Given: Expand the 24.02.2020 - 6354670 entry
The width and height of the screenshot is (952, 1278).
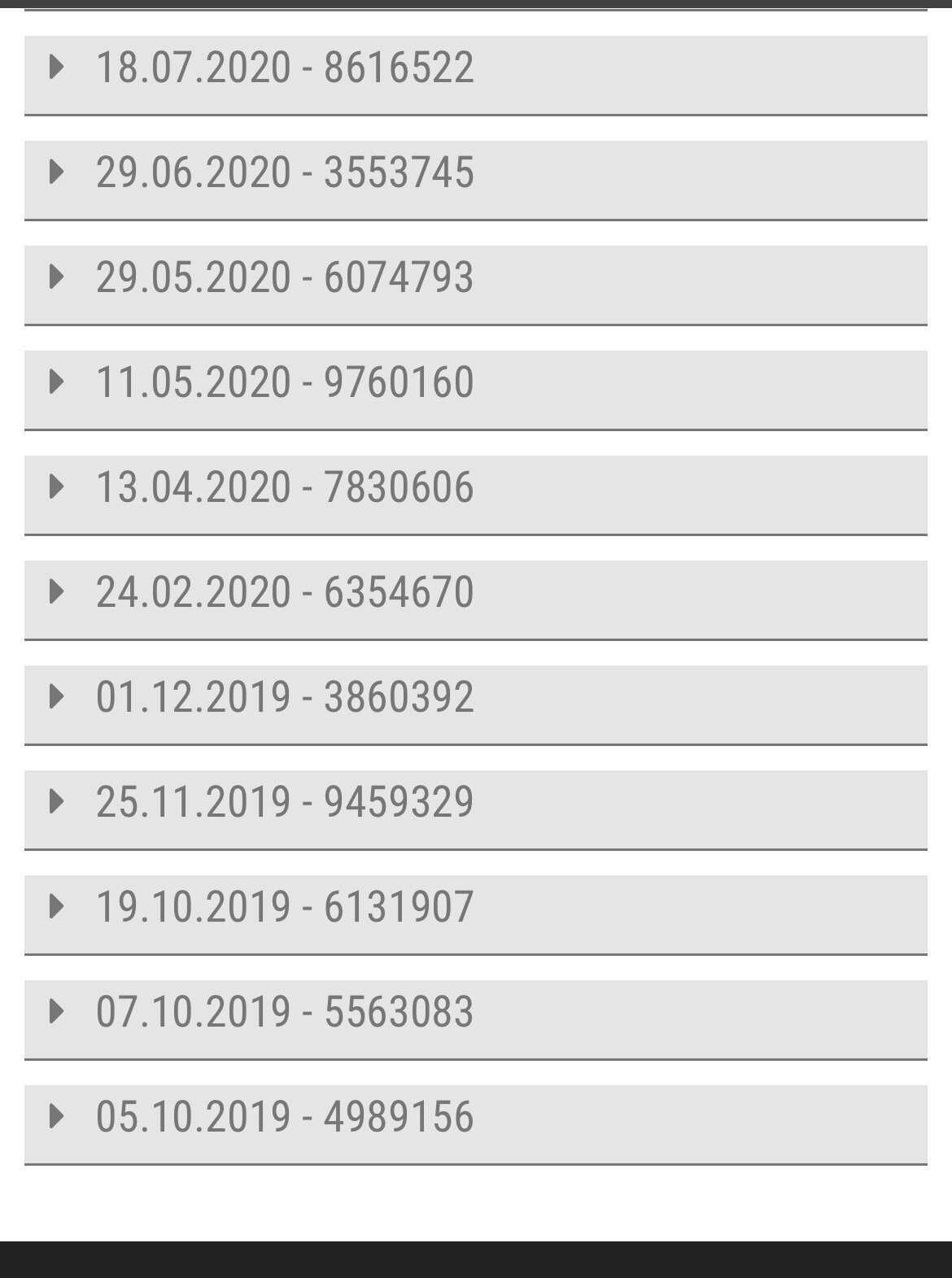Looking at the screenshot, I should click(285, 593).
